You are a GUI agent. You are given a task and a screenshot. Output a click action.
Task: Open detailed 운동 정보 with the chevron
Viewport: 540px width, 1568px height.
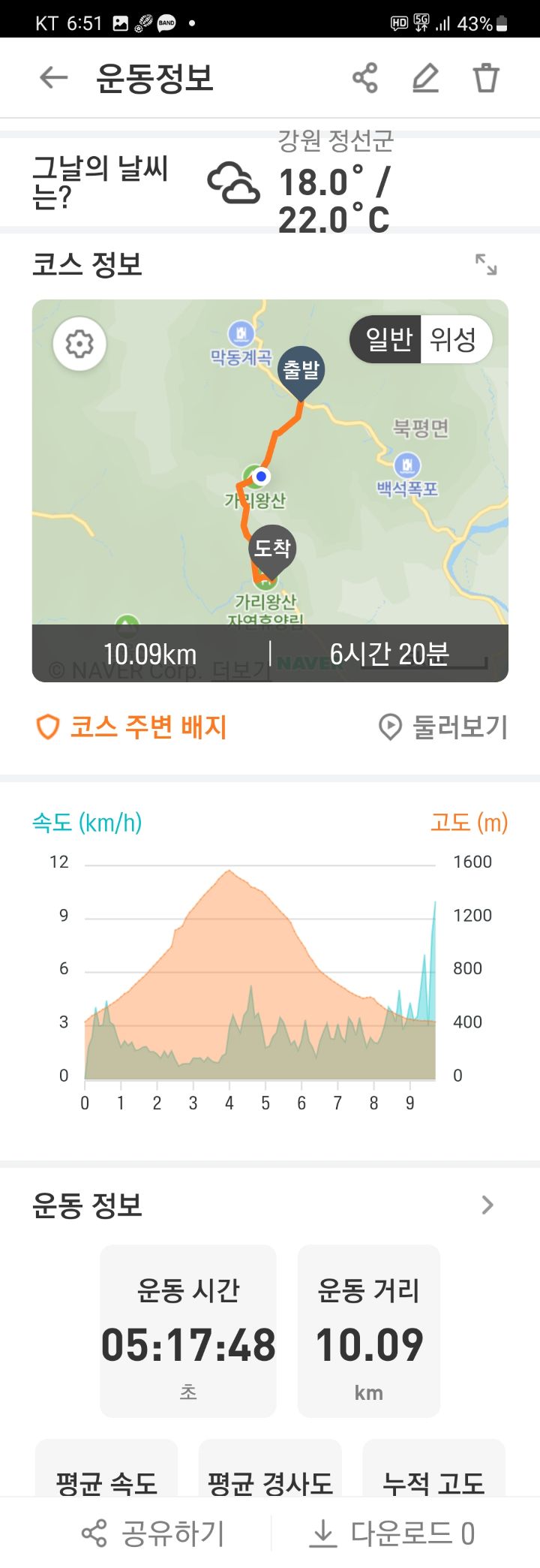pos(487,1205)
